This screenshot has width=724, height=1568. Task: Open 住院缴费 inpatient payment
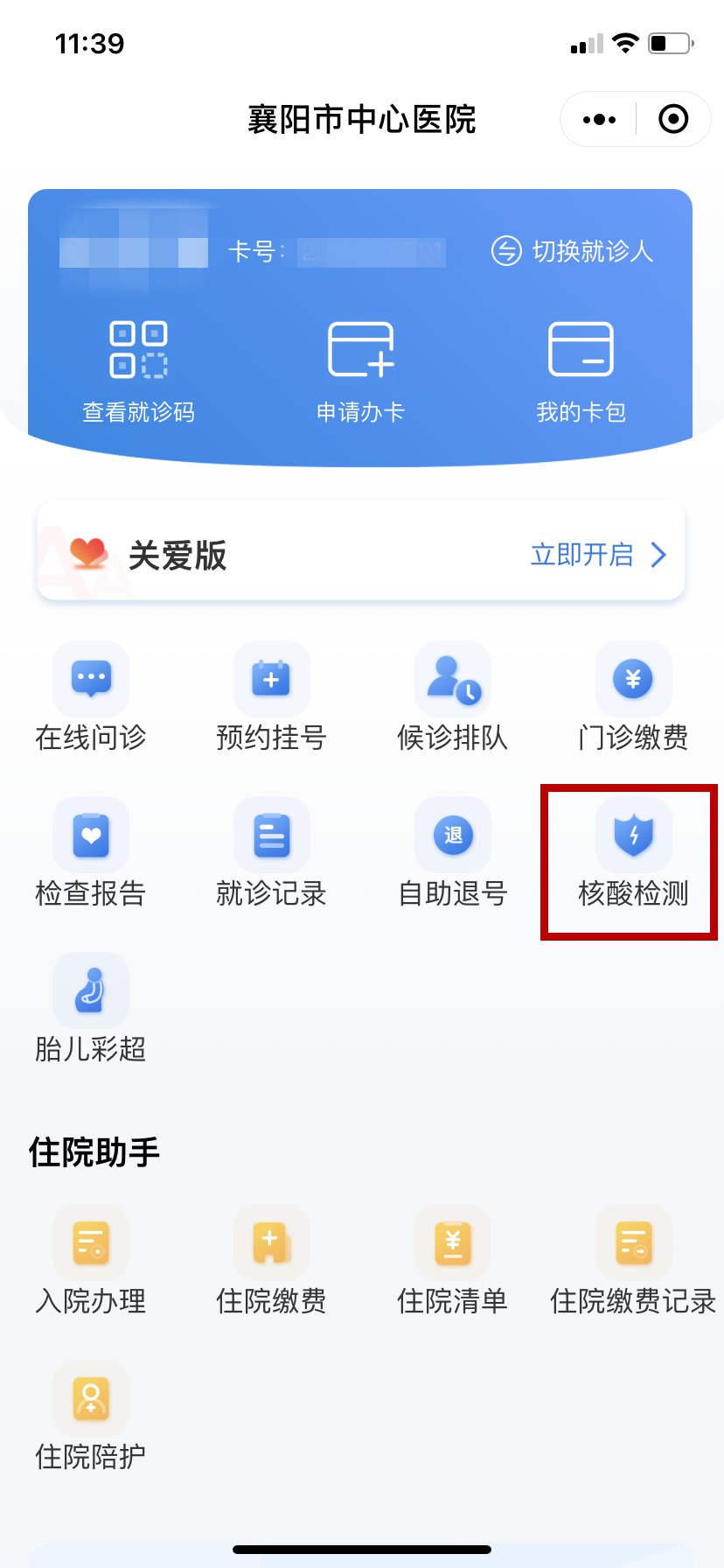[x=271, y=1262]
